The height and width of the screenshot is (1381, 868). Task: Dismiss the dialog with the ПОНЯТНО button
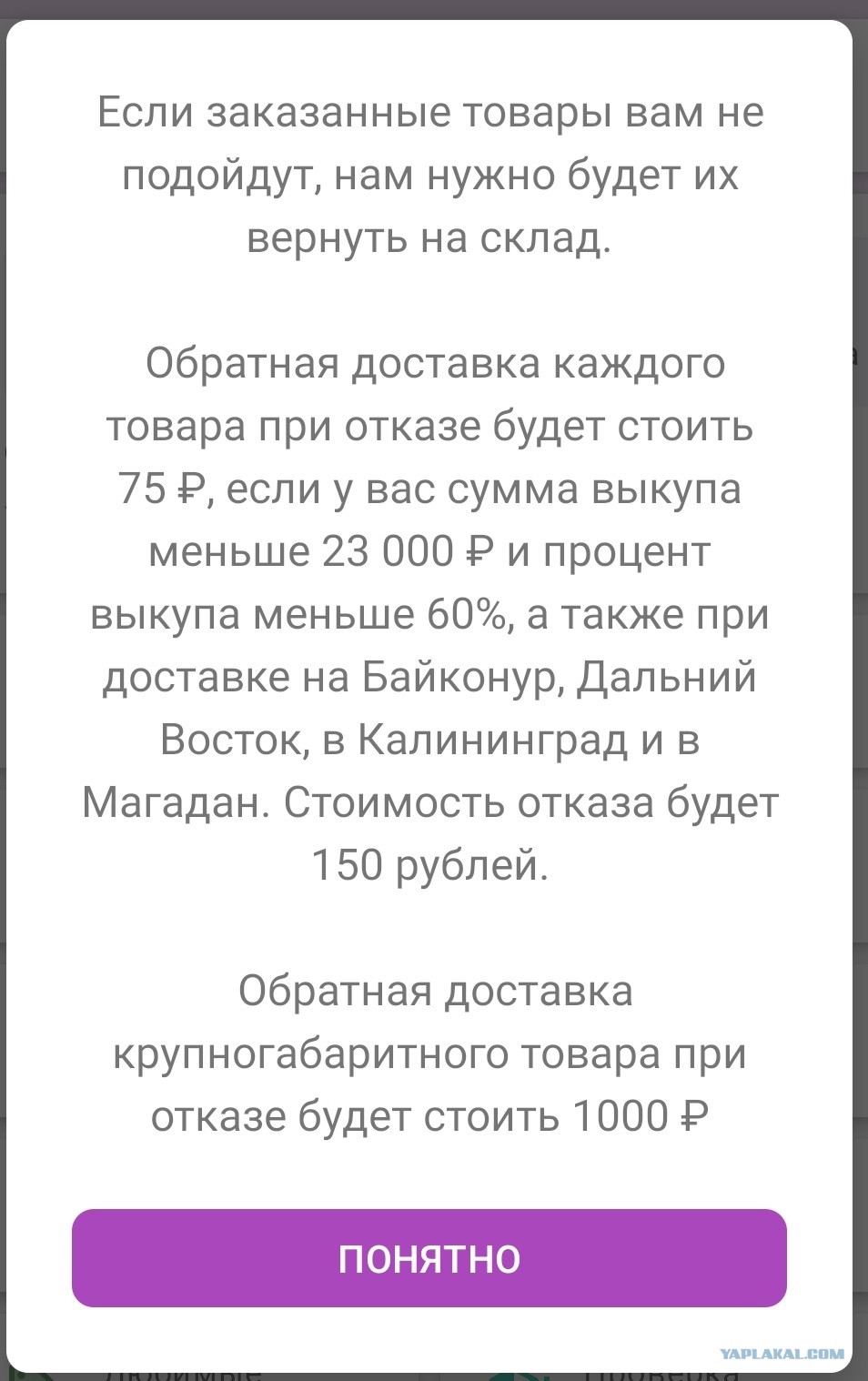[x=429, y=1258]
